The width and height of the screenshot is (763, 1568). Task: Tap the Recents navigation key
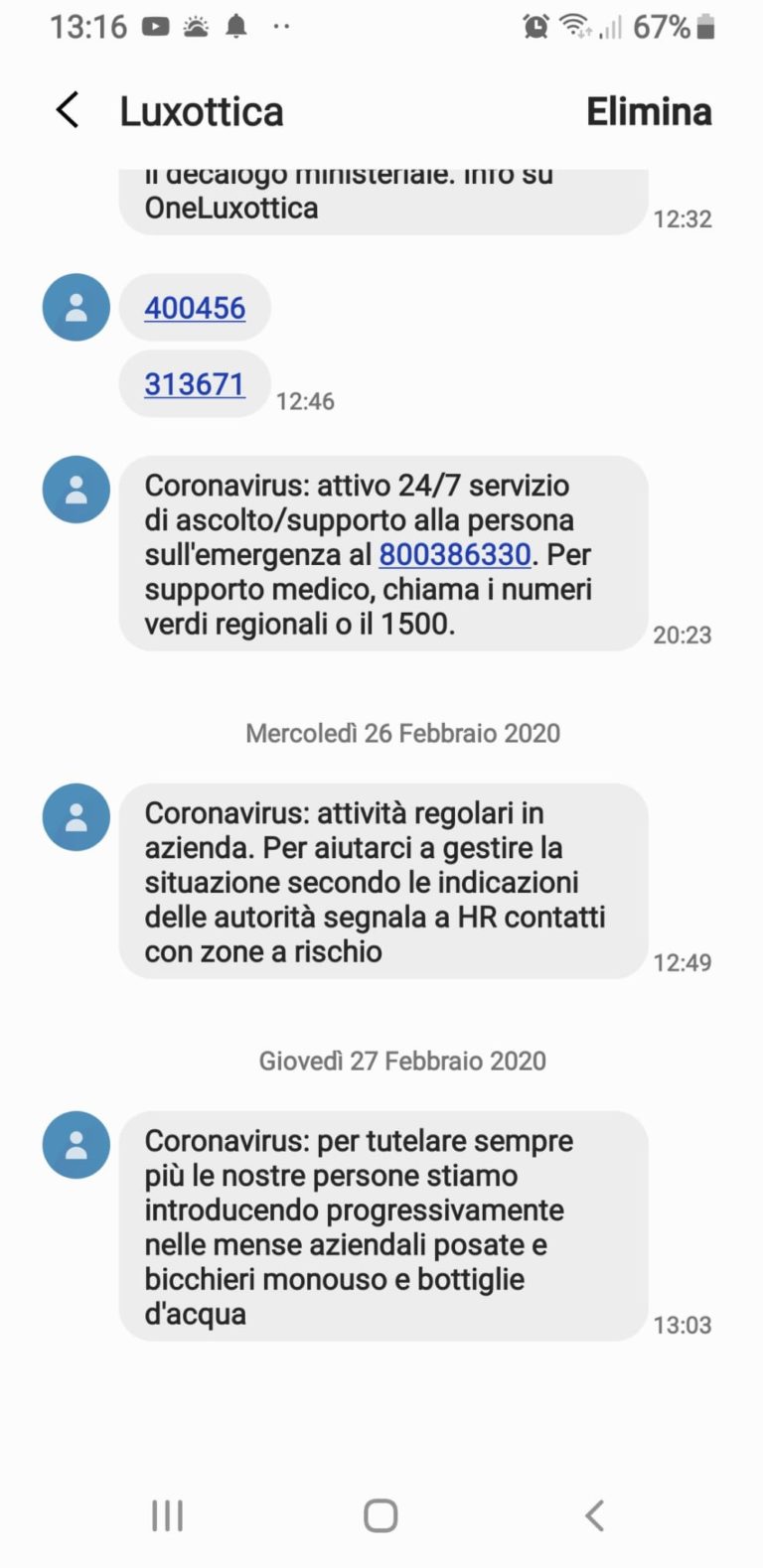point(166,1515)
